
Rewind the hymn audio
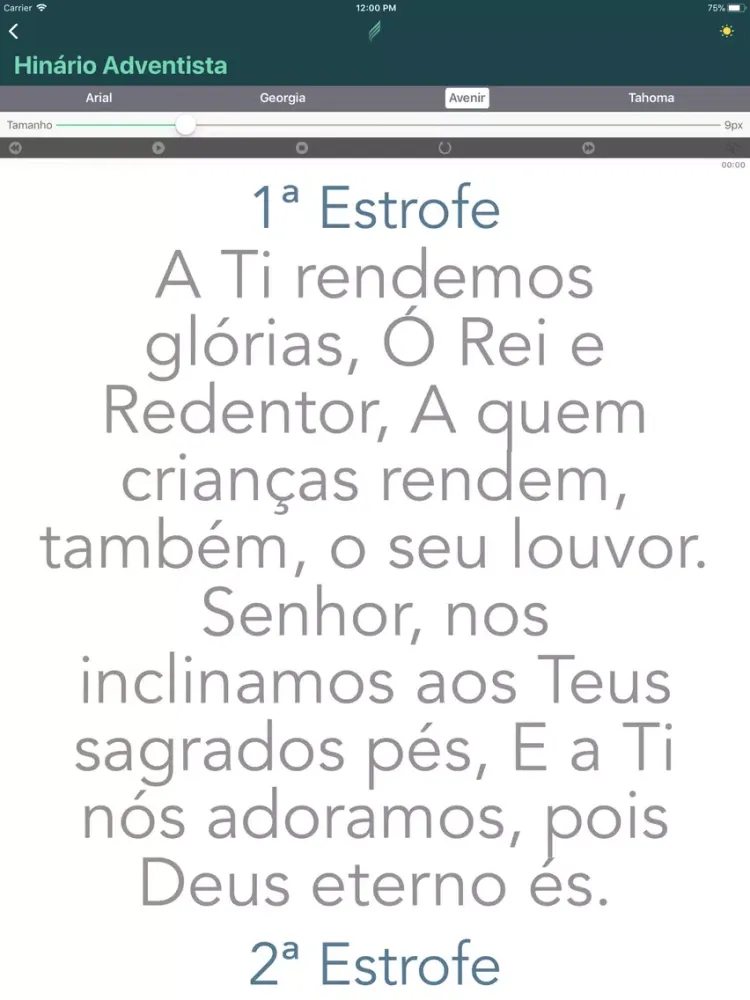point(15,148)
